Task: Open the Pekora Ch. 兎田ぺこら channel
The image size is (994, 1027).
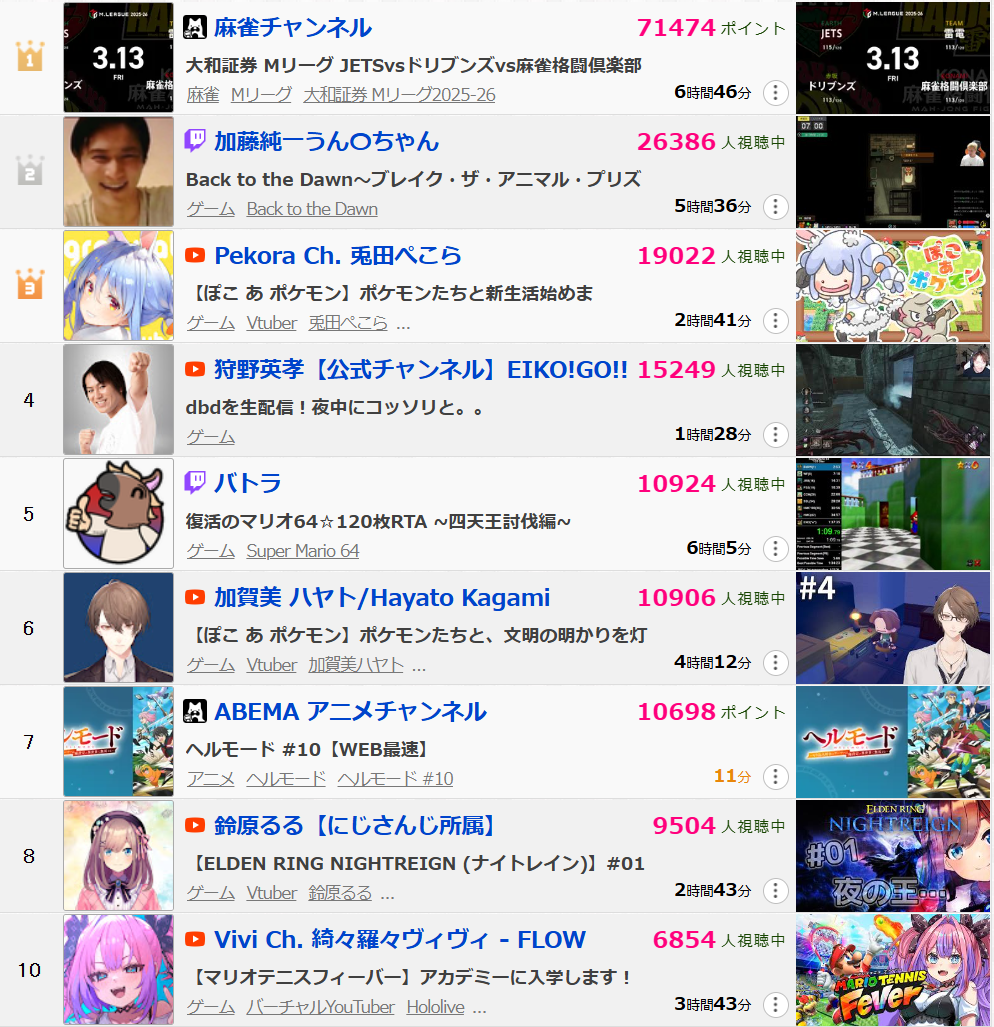Action: click(337, 256)
